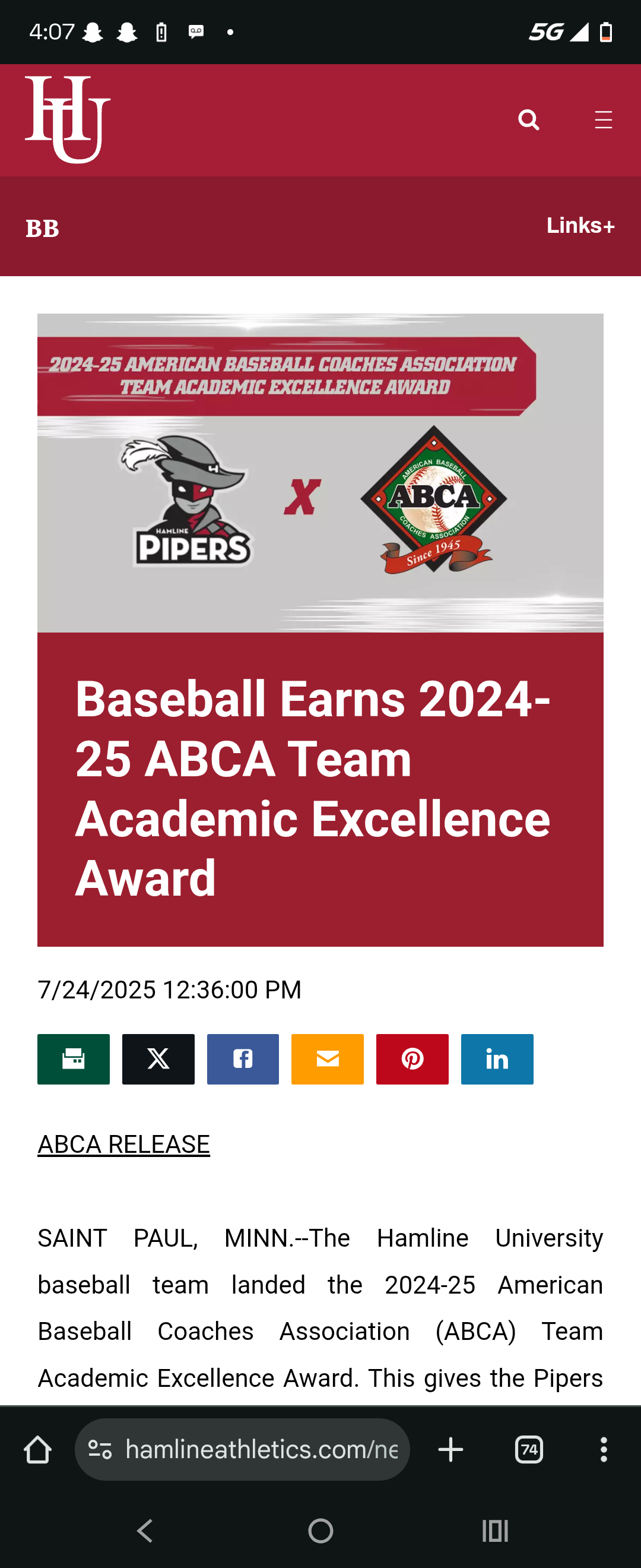Share the article on X
This screenshot has height=1568, width=641.
158,1059
